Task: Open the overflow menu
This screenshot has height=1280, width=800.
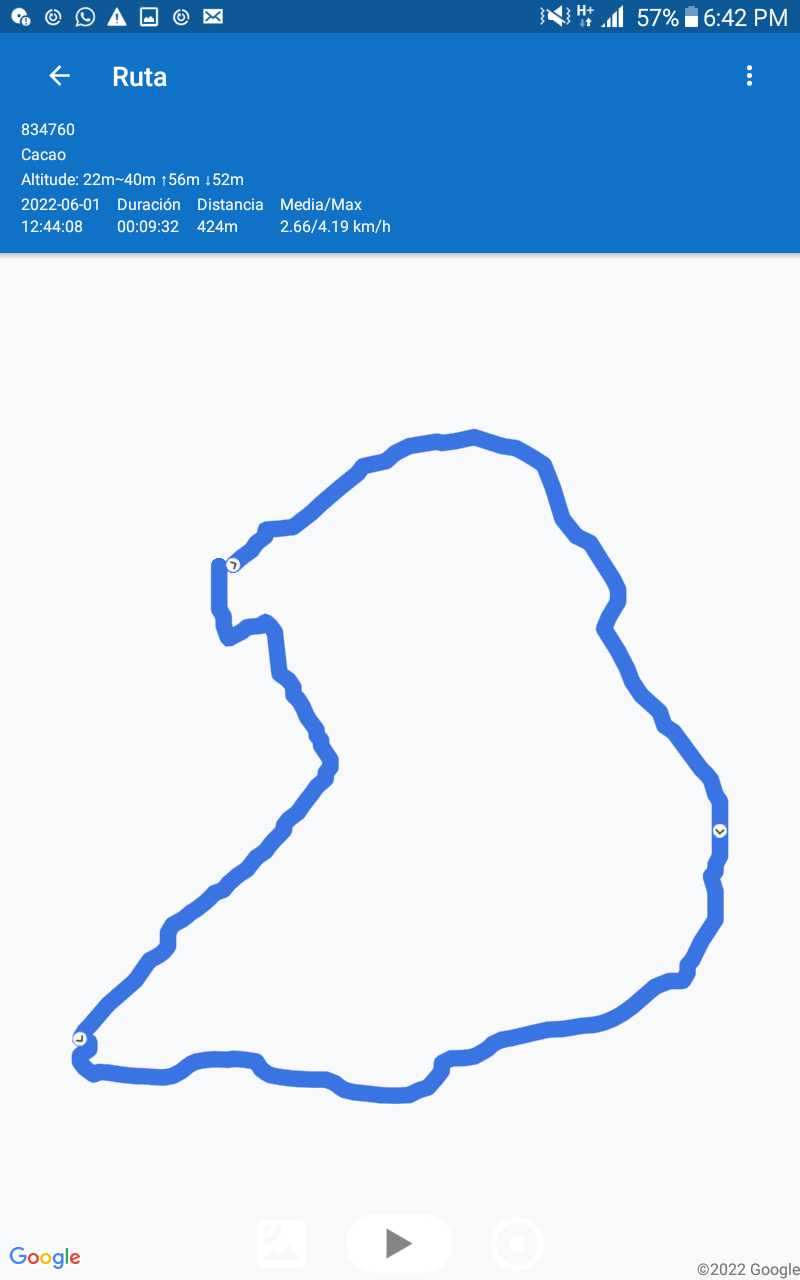Action: (x=749, y=76)
